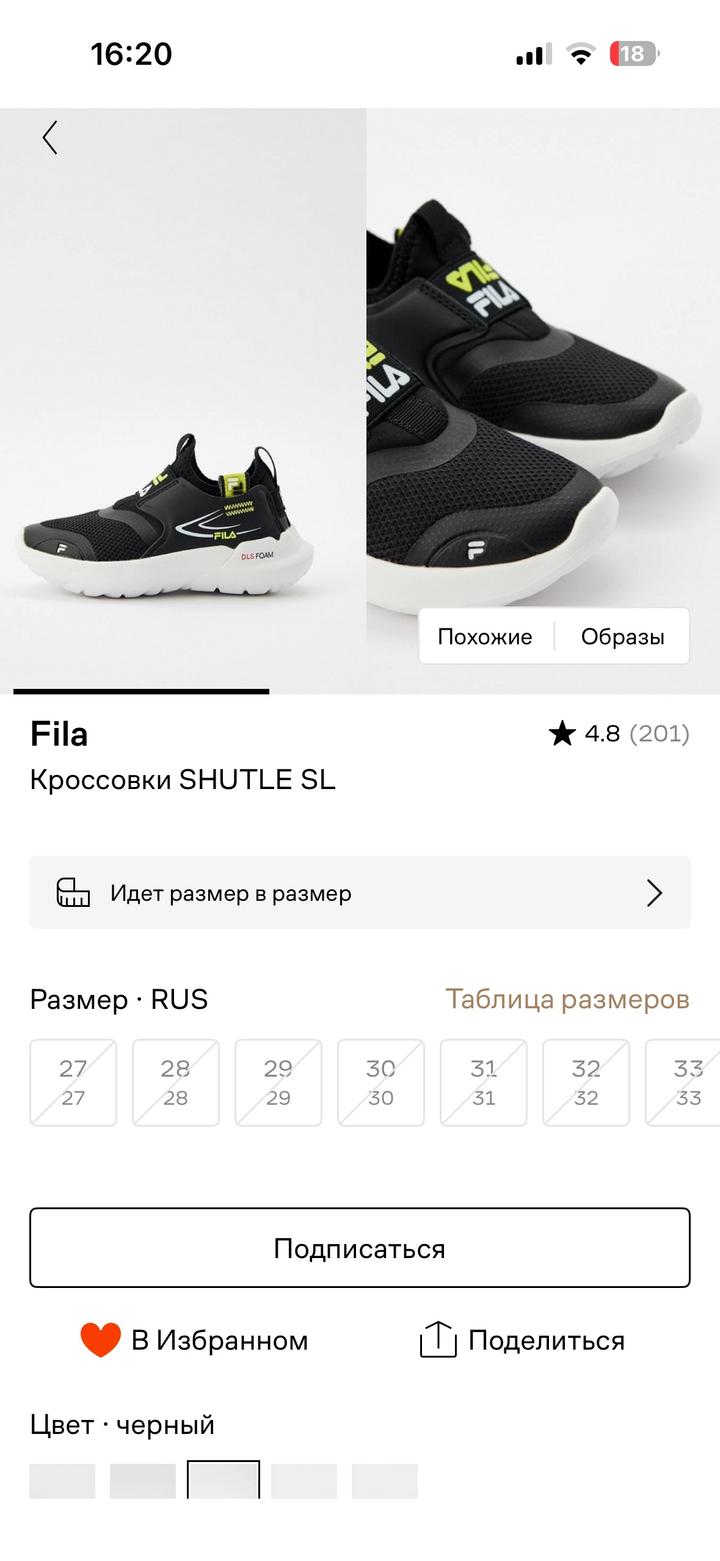Tap the red heart favorites icon
Image resolution: width=720 pixels, height=1561 pixels.
click(98, 1340)
